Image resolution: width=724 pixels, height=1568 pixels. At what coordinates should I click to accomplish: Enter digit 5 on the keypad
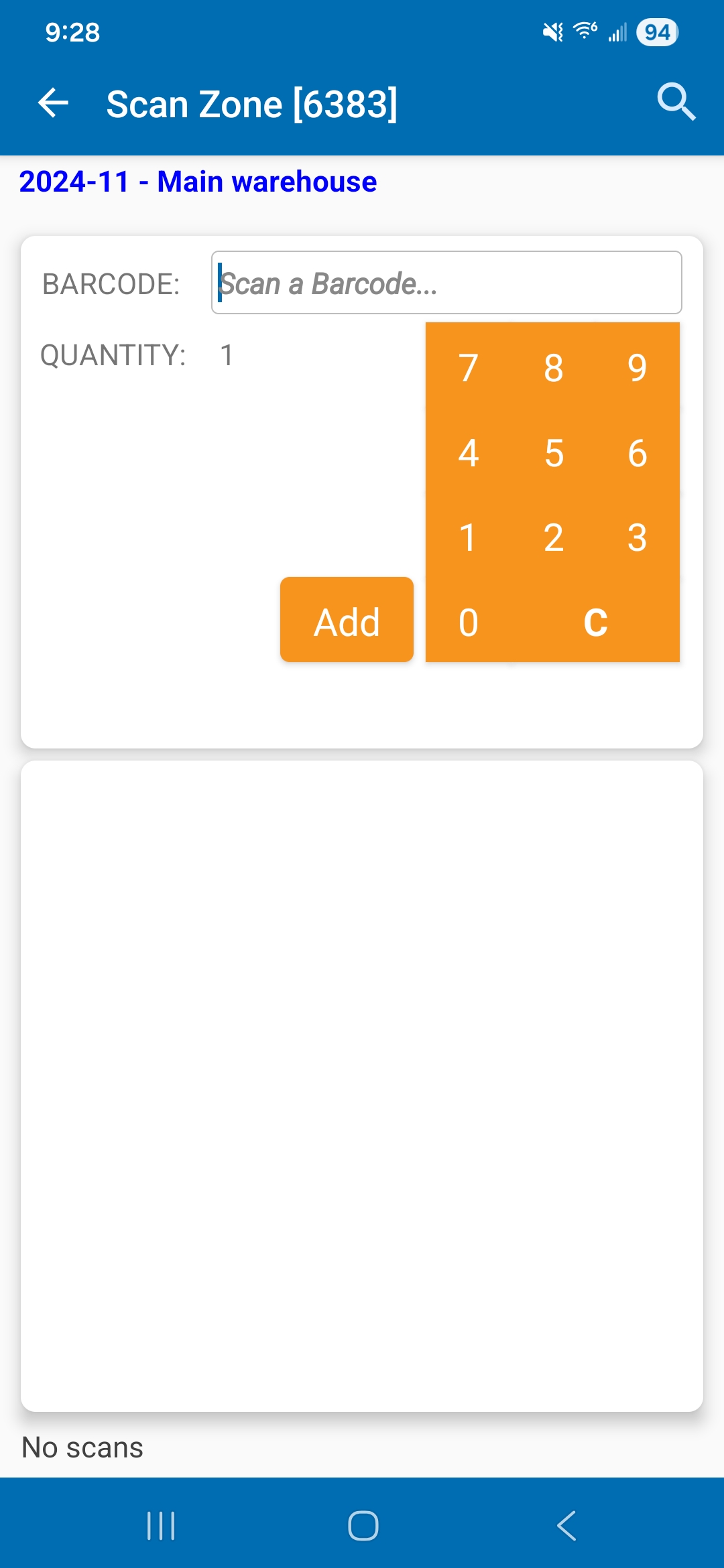coord(553,452)
